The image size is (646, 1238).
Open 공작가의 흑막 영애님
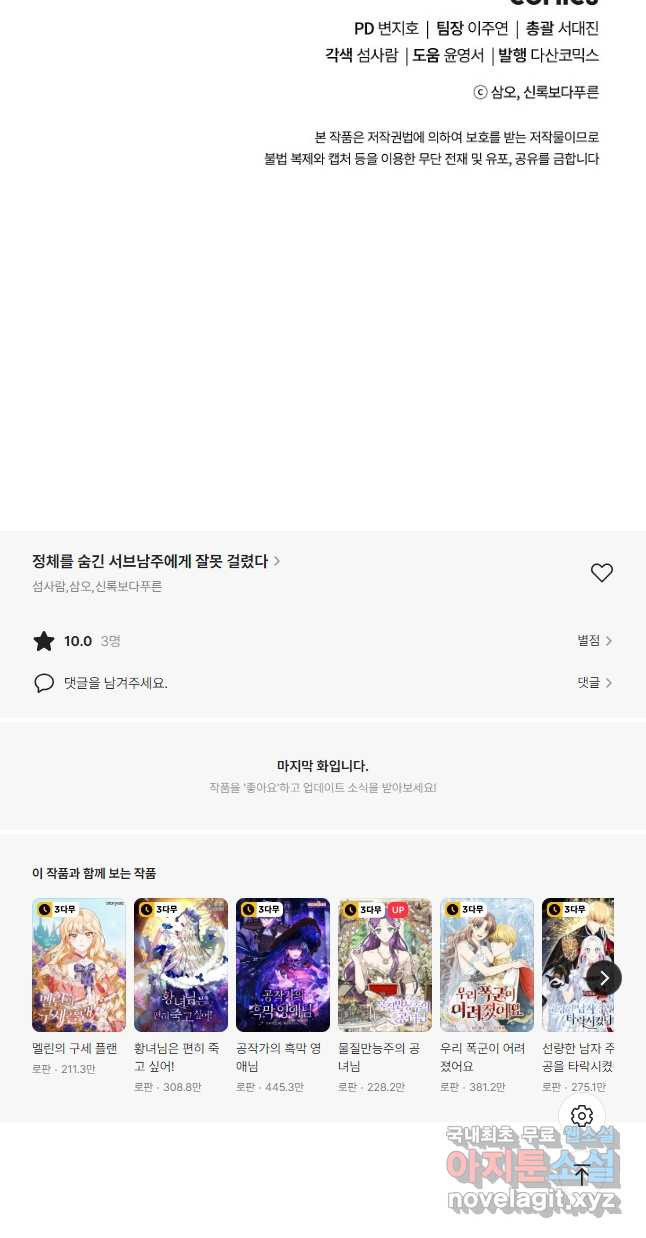pyautogui.click(x=283, y=965)
